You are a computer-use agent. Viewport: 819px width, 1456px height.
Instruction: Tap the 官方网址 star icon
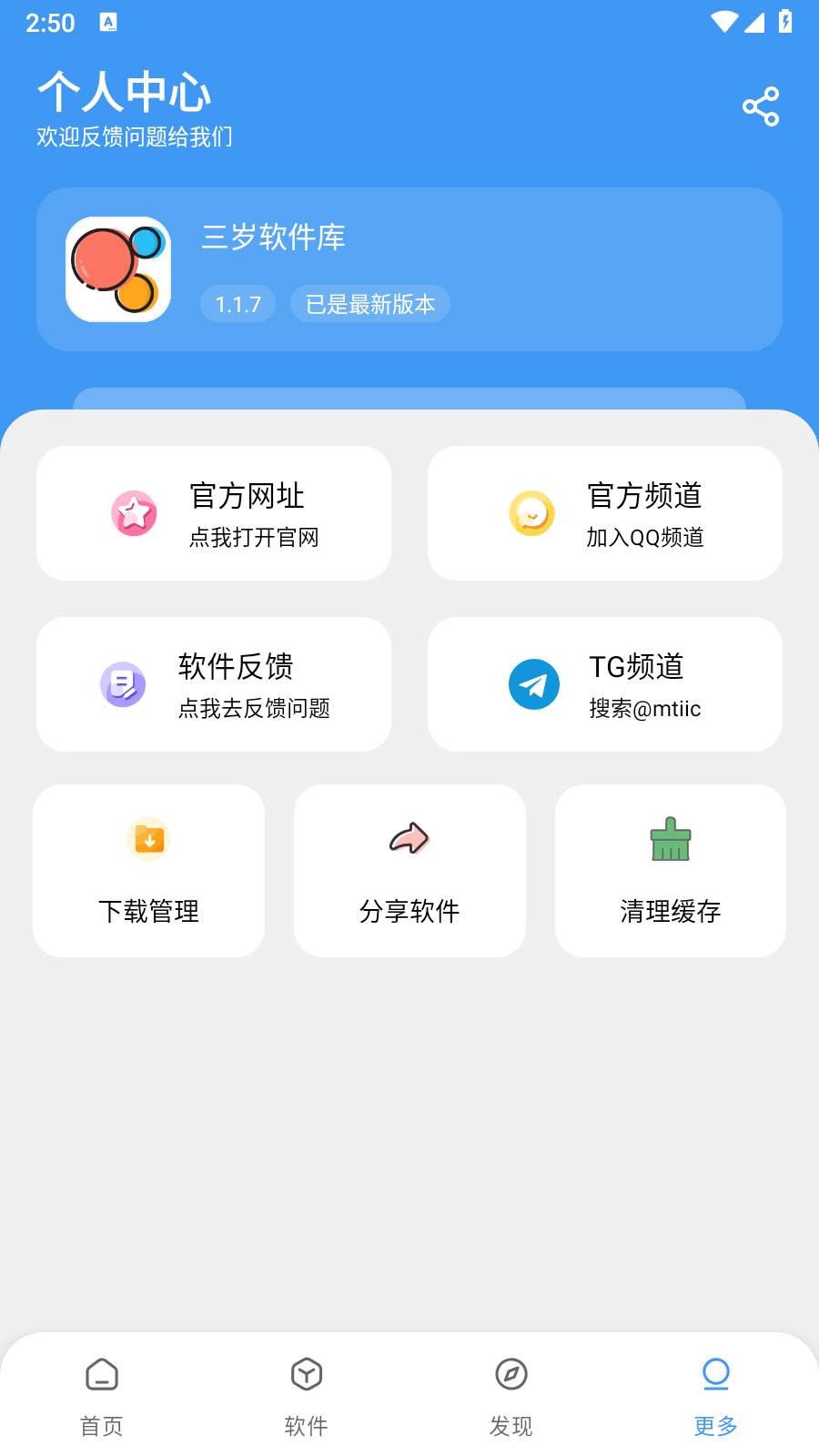pos(134,513)
